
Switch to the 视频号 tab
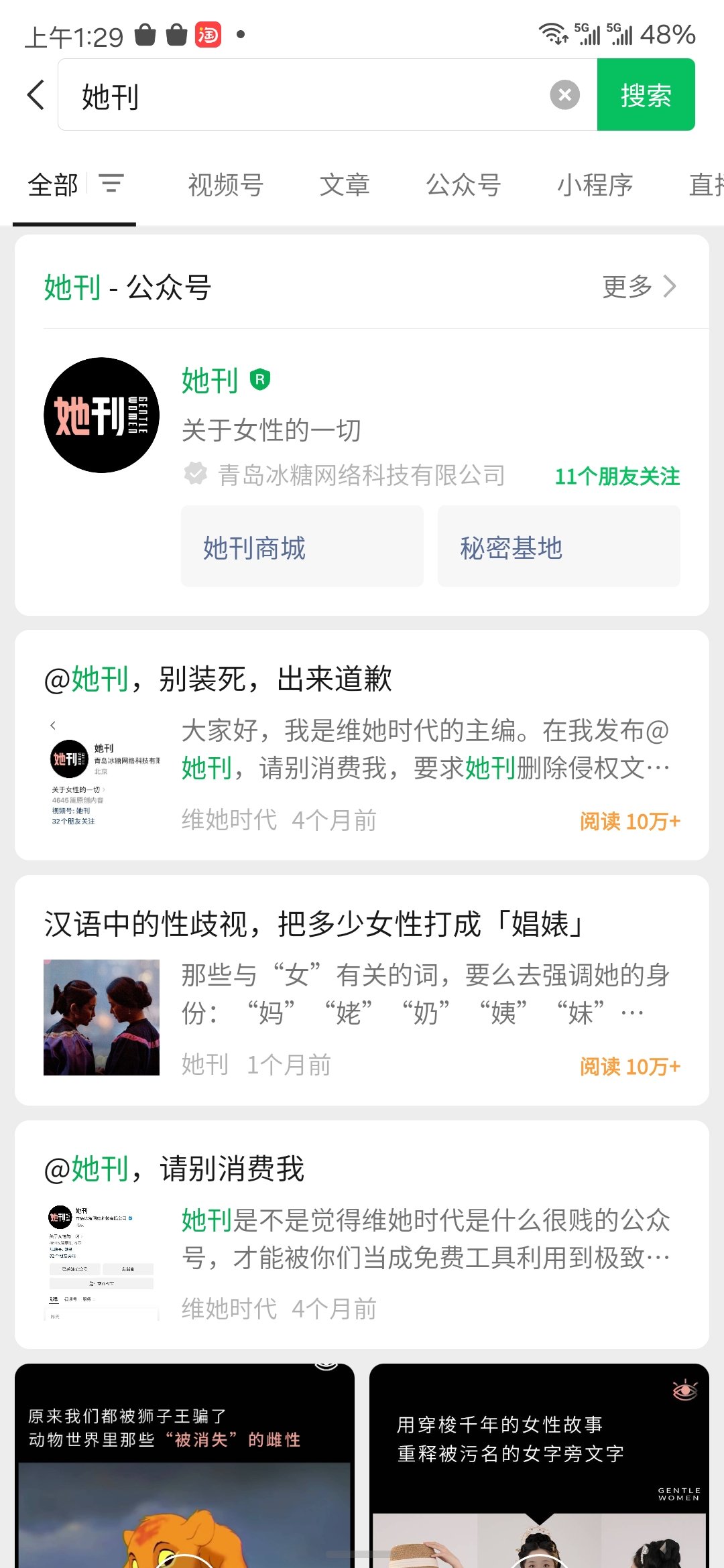click(226, 185)
